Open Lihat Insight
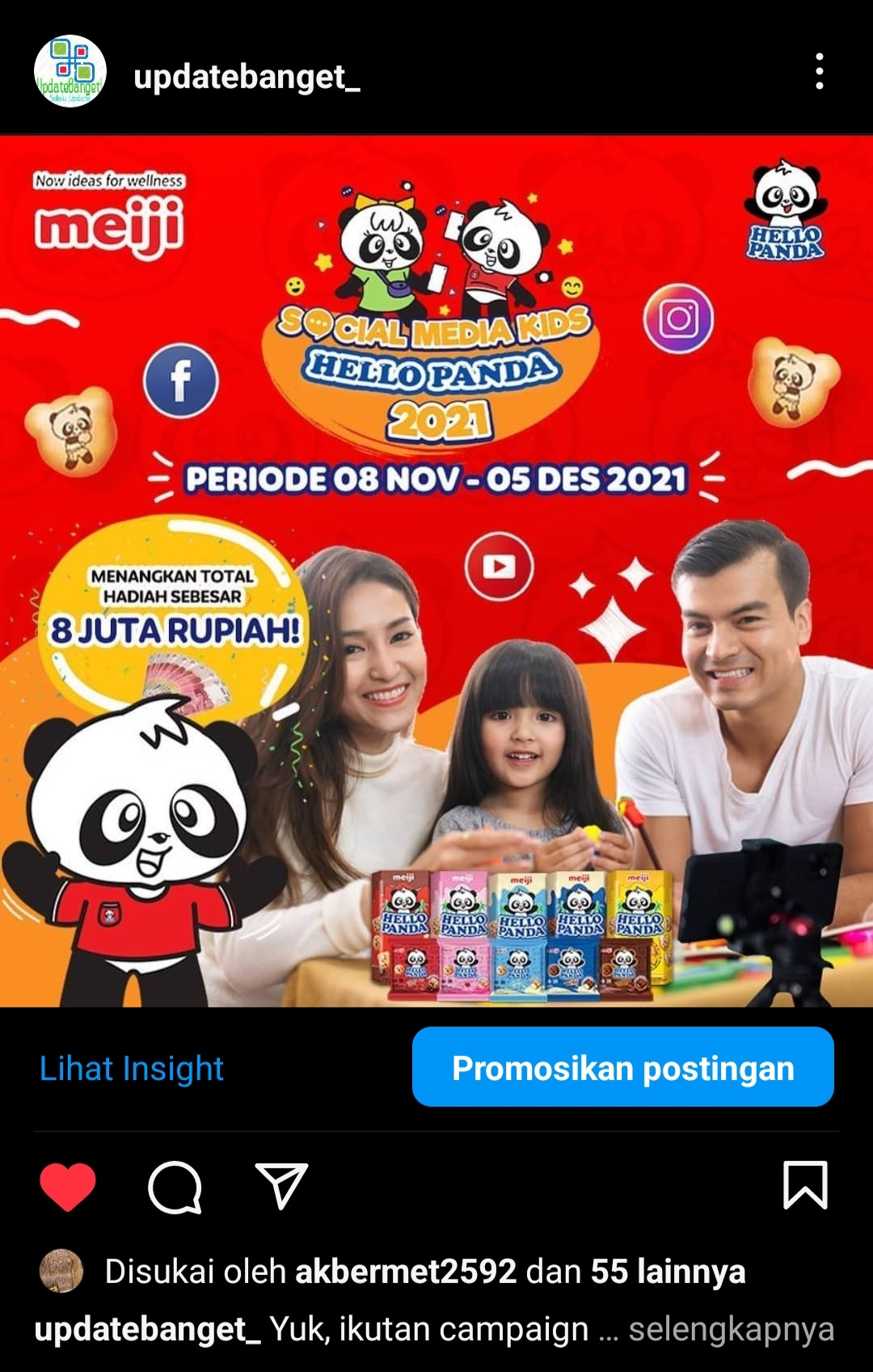873x1372 pixels. click(132, 1068)
